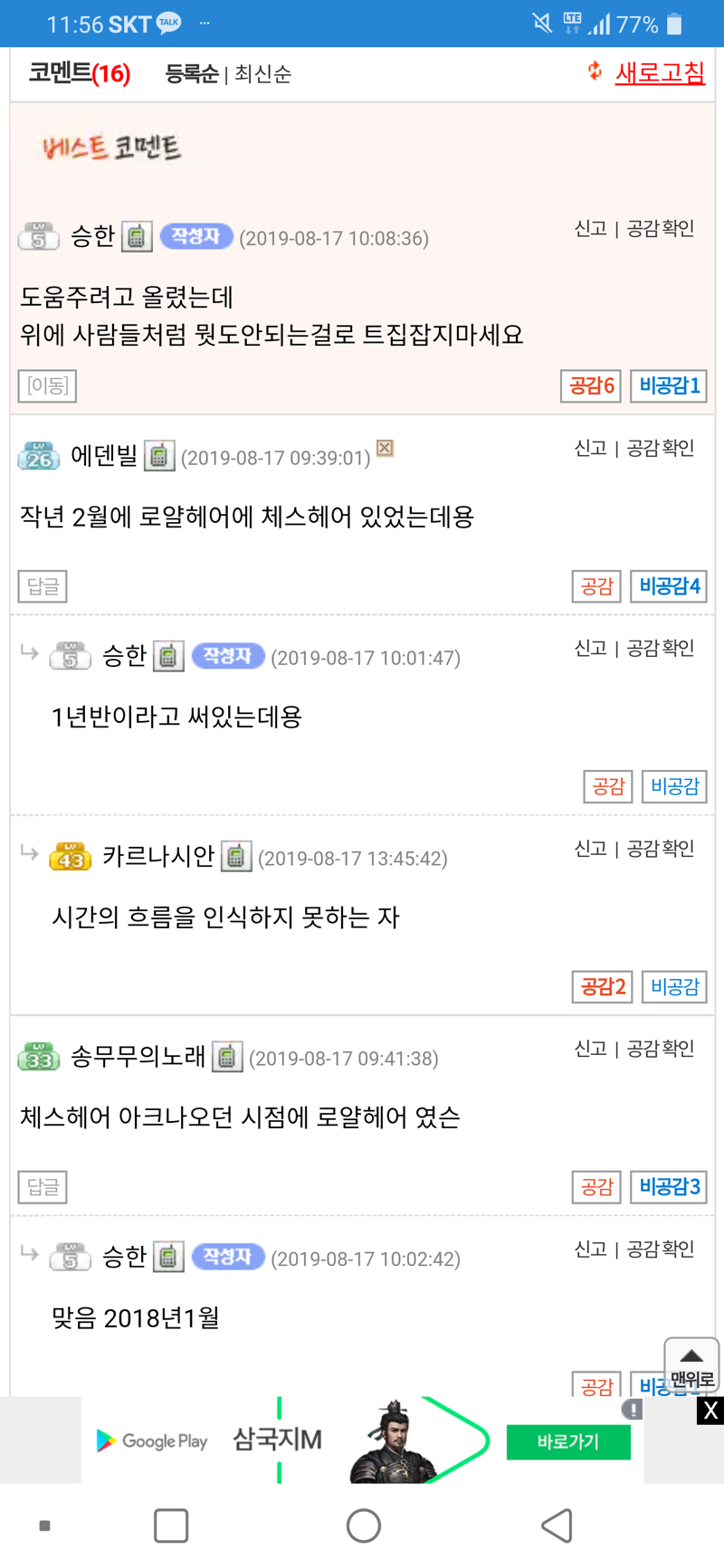This screenshot has width=724, height=1568.
Task: Report 에덴빌's comment with 신고
Action: tap(590, 448)
